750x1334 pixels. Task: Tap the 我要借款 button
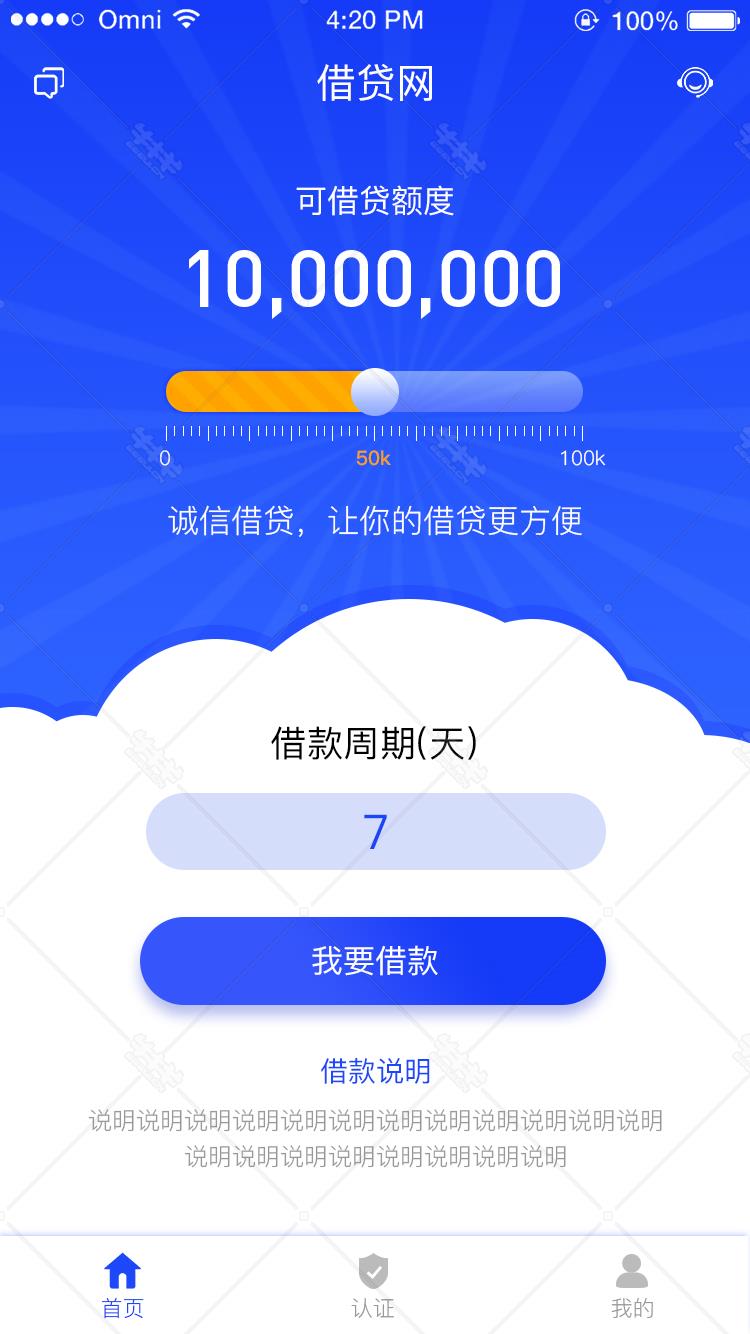pyautogui.click(x=373, y=961)
